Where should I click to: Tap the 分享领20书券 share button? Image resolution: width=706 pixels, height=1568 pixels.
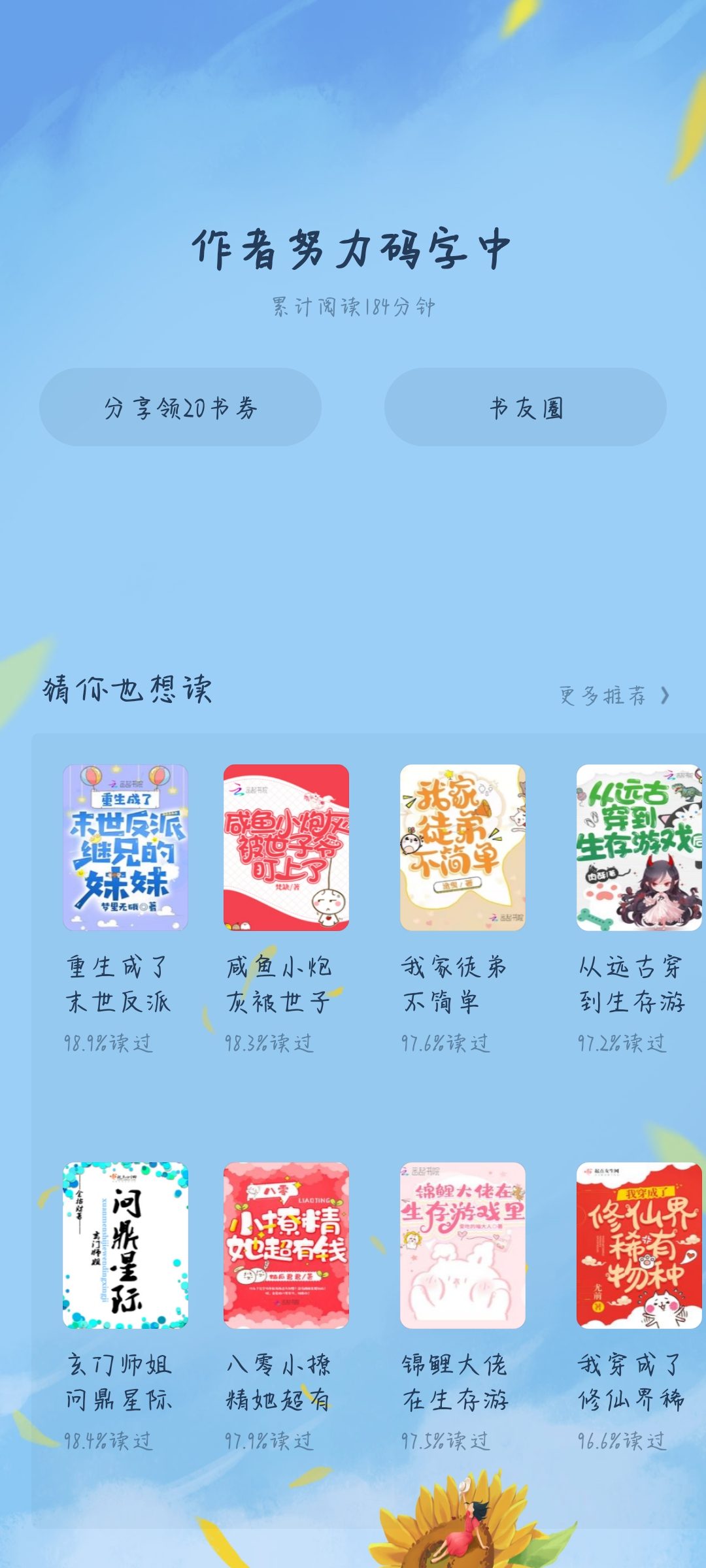[180, 408]
